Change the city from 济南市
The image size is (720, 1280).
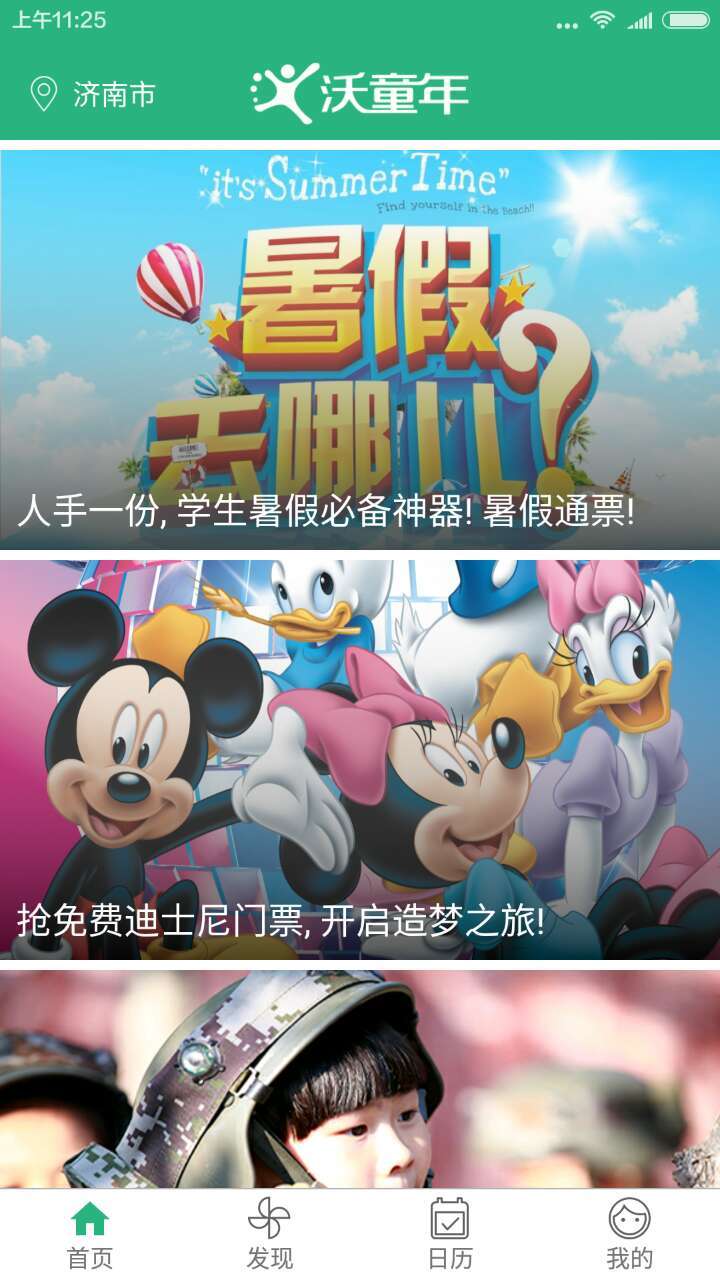click(x=92, y=95)
